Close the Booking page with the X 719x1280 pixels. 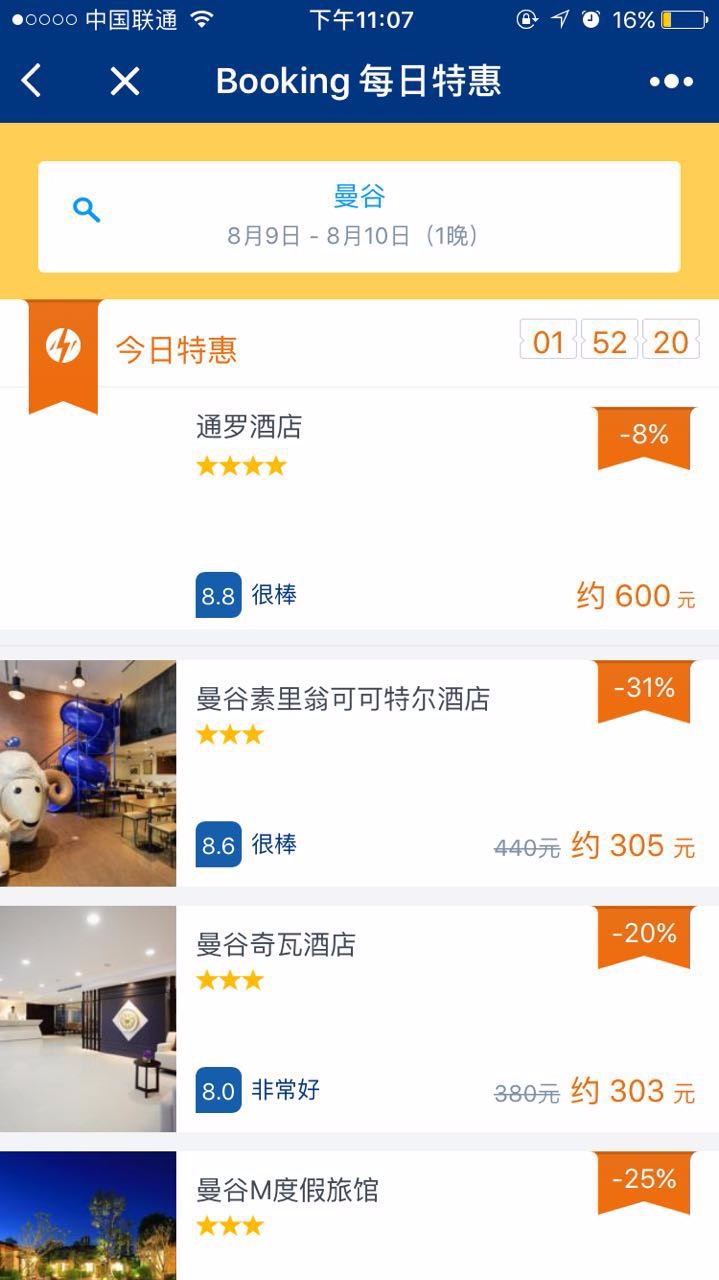tap(125, 81)
